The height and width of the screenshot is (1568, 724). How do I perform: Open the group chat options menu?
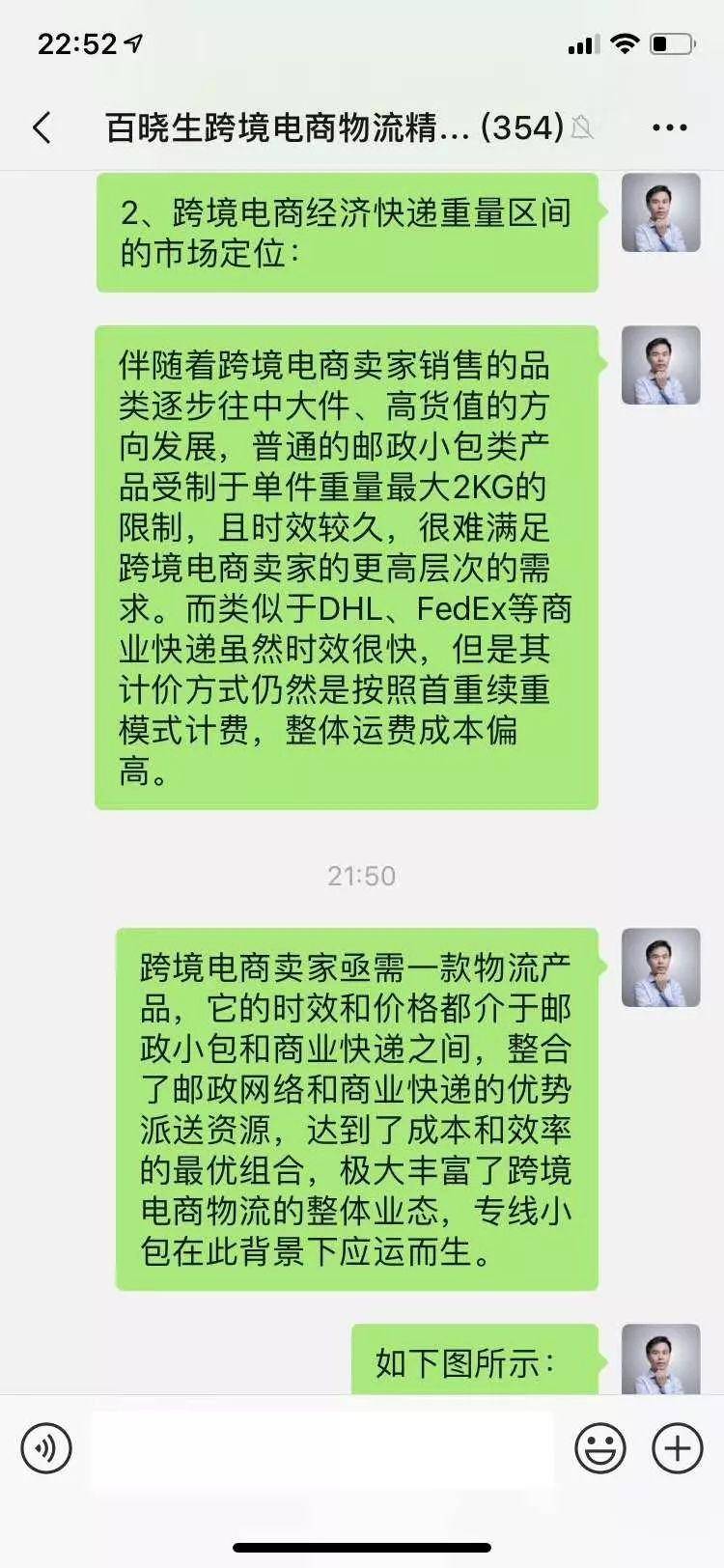(670, 127)
